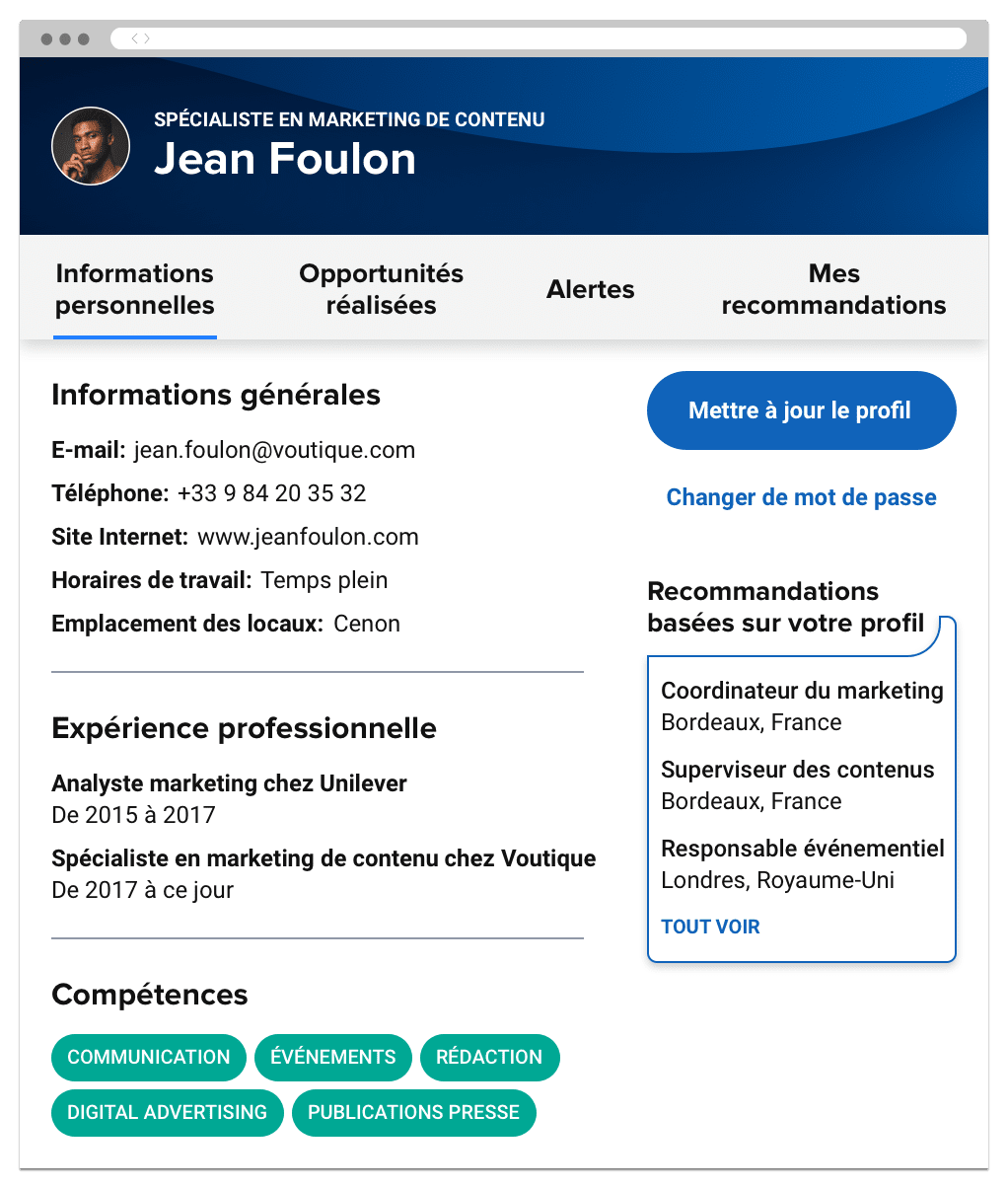Tap the RÉDACTION skill chip
The image size is (1008, 1188).
[489, 1057]
